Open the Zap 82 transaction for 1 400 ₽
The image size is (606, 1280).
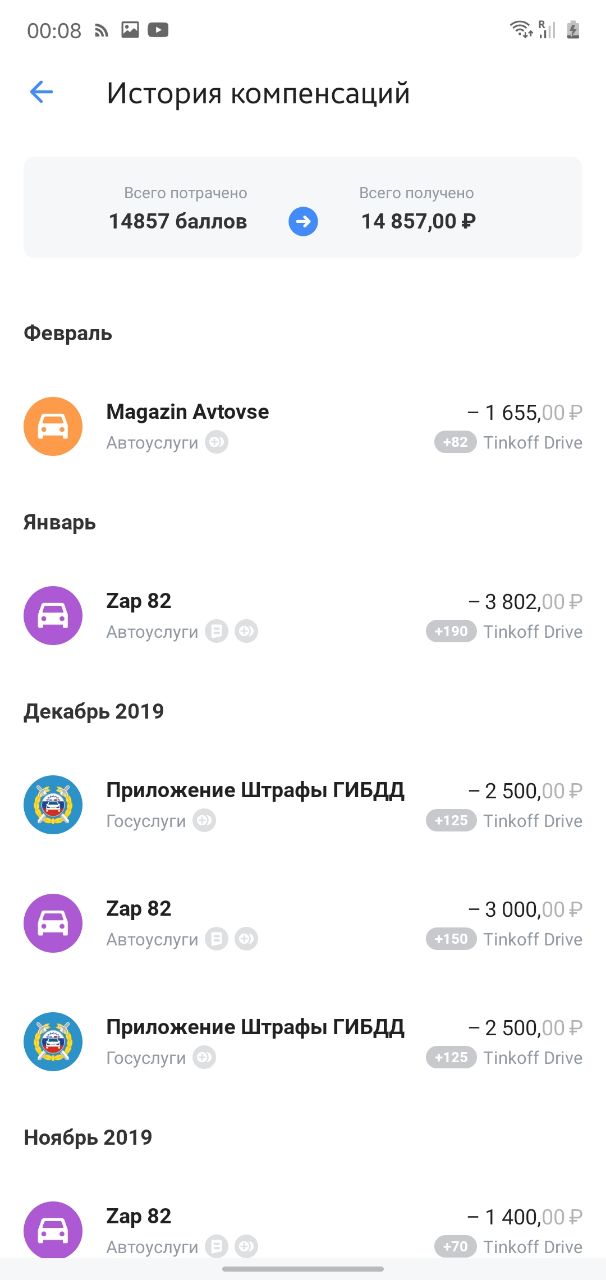pyautogui.click(x=303, y=1231)
